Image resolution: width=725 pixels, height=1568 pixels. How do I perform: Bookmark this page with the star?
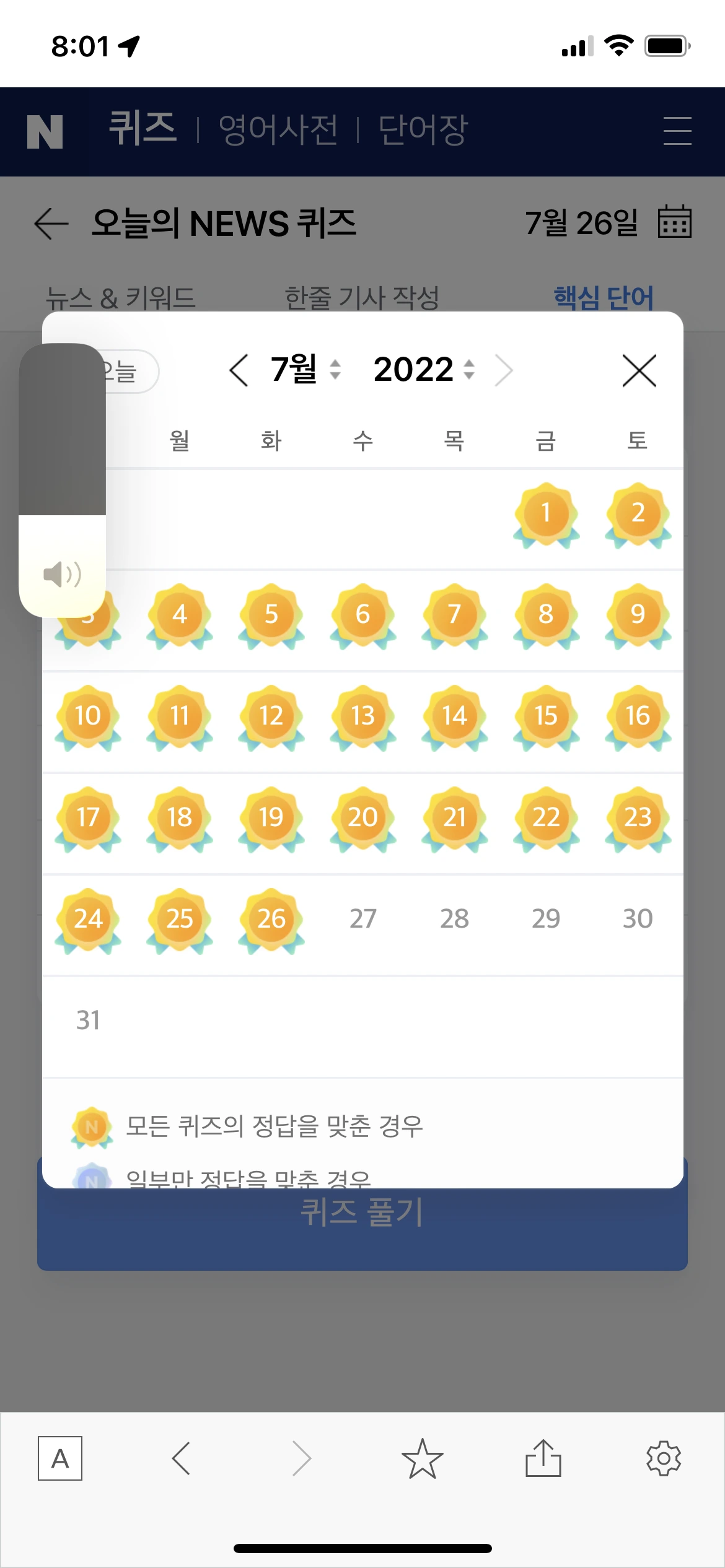coord(422,1458)
